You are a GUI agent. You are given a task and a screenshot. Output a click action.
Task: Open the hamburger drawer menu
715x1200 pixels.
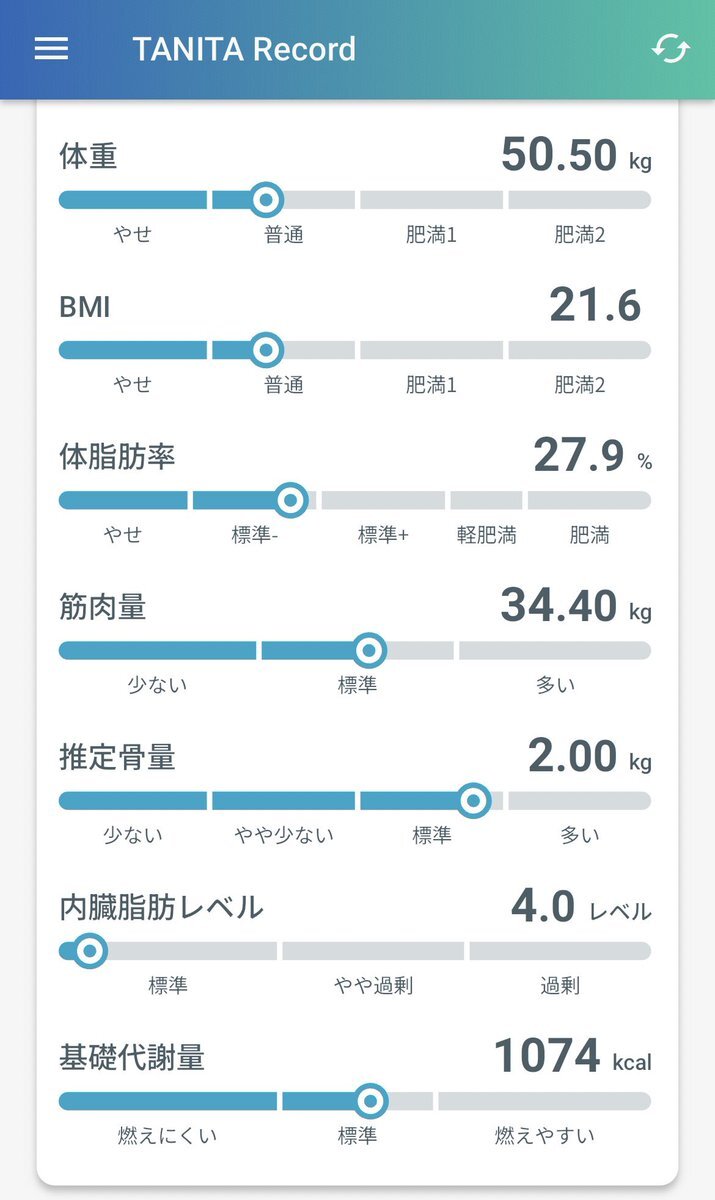coord(51,49)
